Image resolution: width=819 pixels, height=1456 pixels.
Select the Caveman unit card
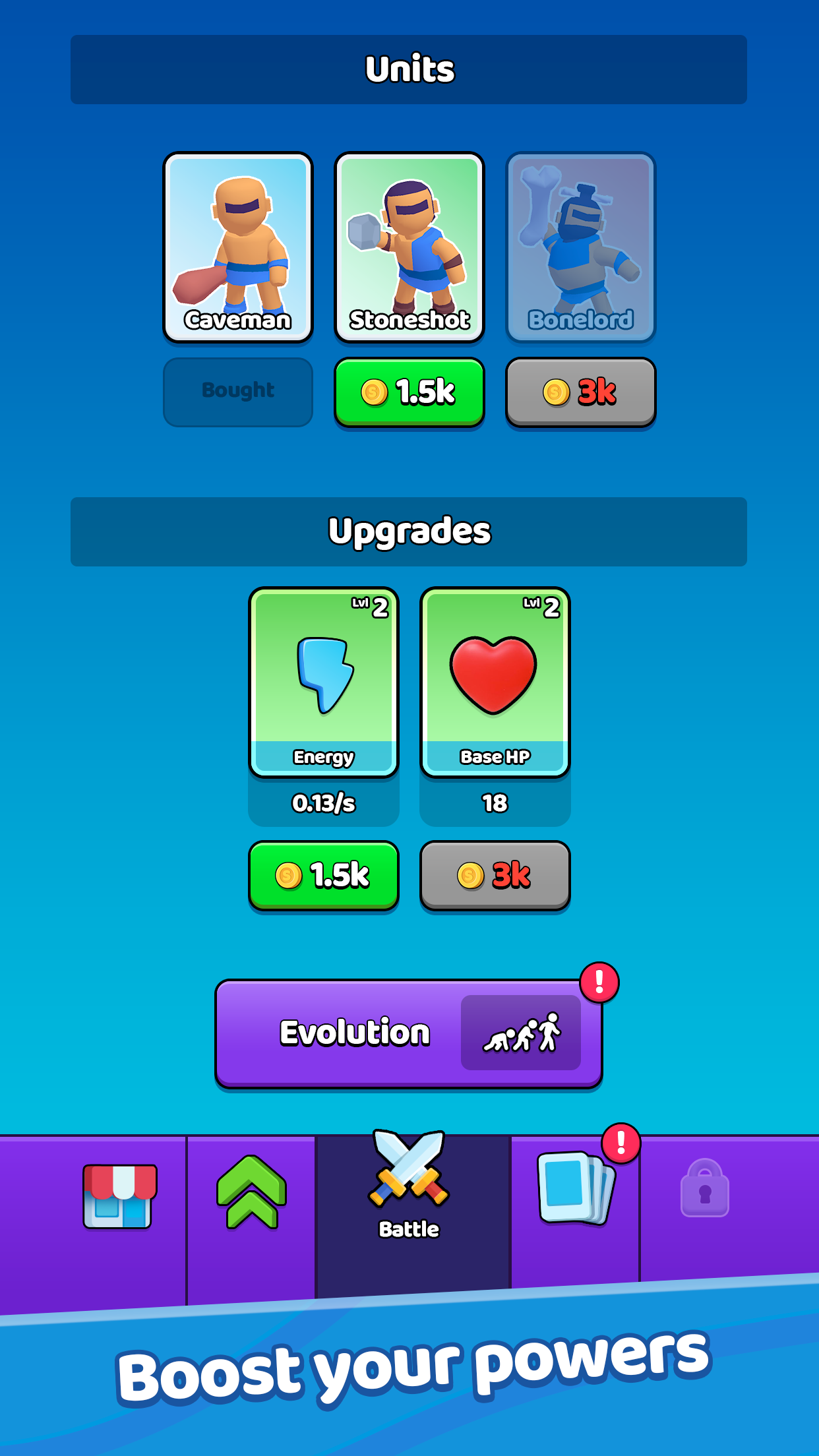pos(238,246)
